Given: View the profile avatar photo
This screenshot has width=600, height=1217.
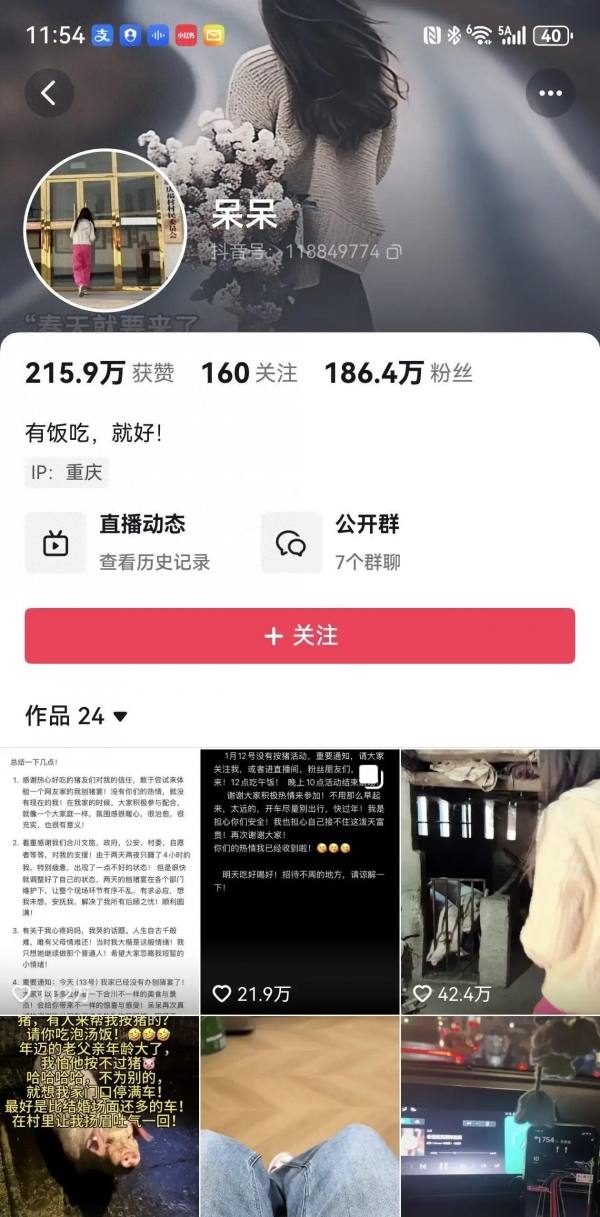Looking at the screenshot, I should click(x=104, y=230).
